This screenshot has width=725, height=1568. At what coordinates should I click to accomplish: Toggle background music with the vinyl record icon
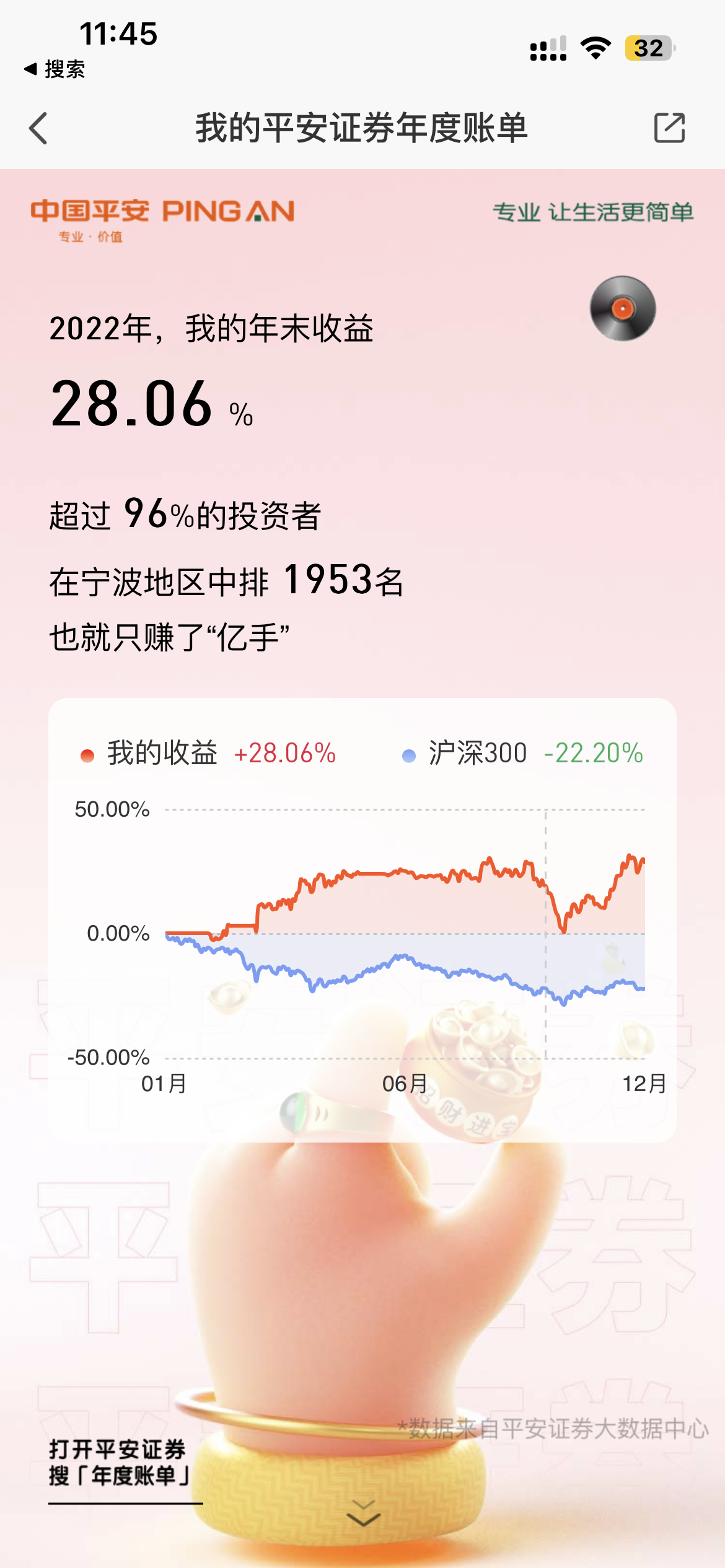coord(623,308)
